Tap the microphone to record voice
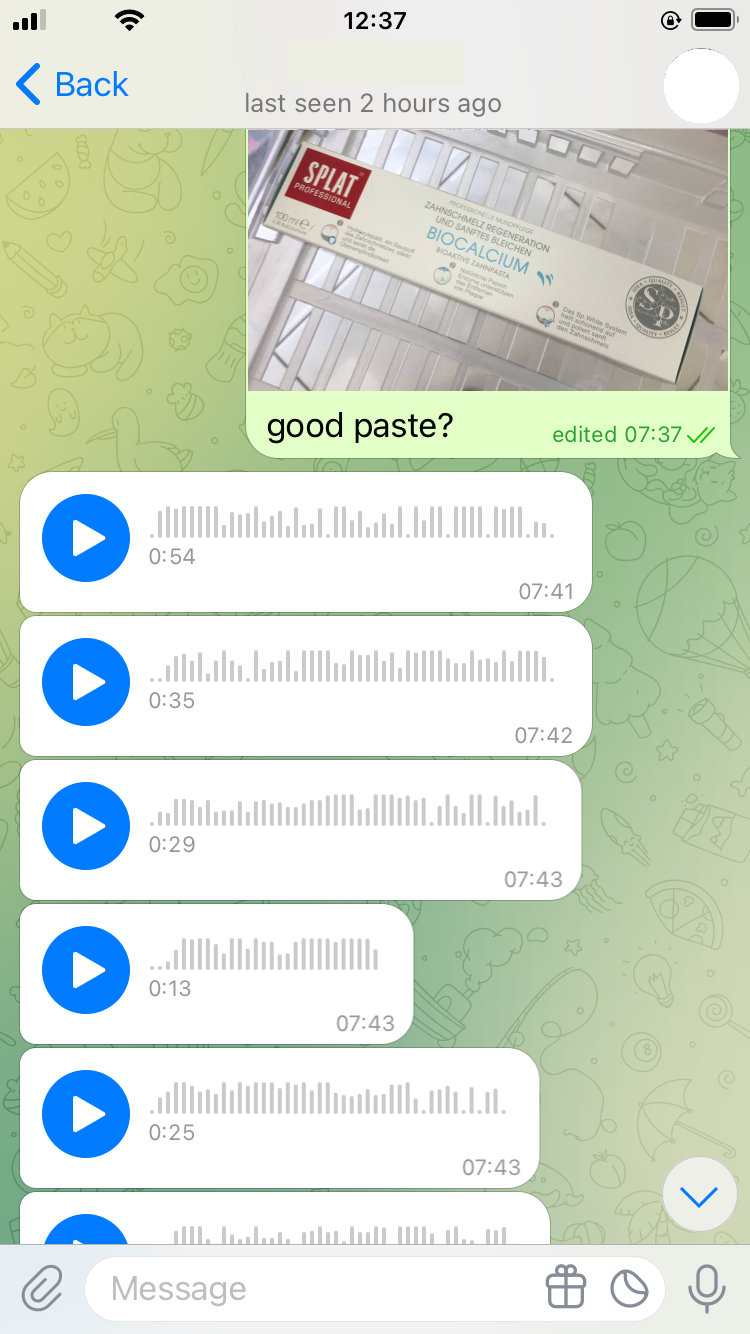The image size is (750, 1334). (707, 1289)
